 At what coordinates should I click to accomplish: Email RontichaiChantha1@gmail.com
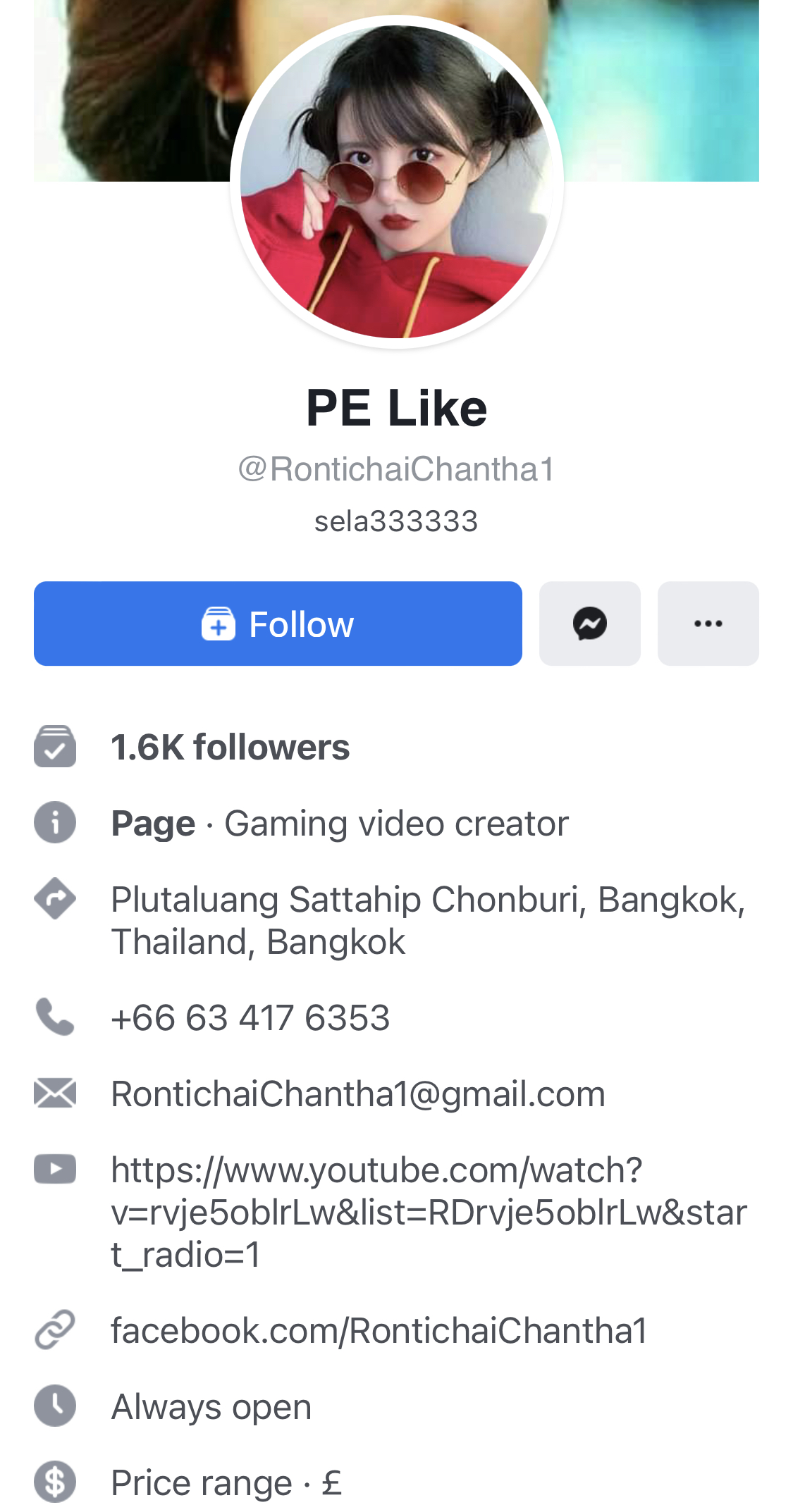(358, 1093)
